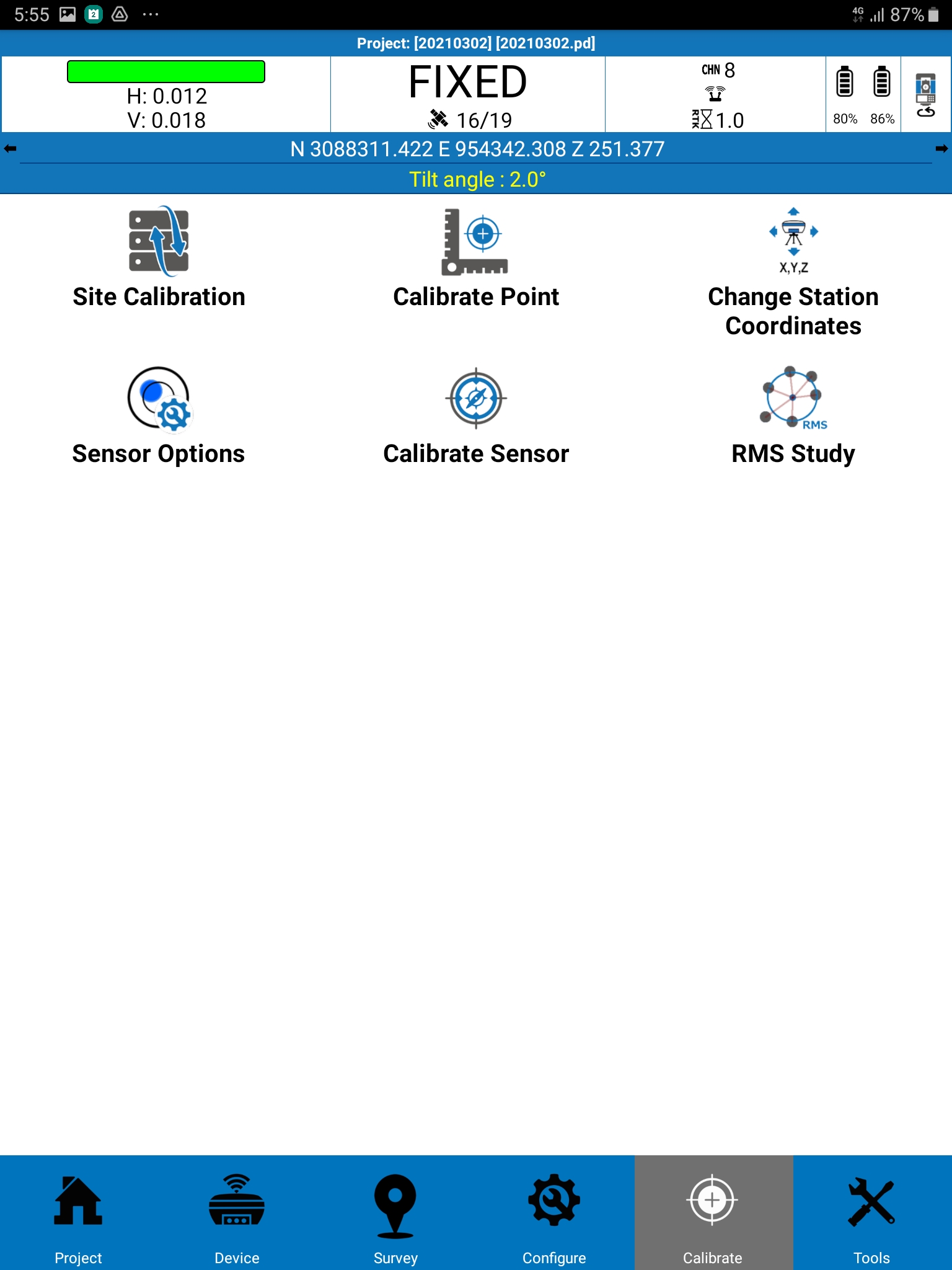Tap the left arrow beside coordinates
The image size is (952, 1270).
coord(11,149)
